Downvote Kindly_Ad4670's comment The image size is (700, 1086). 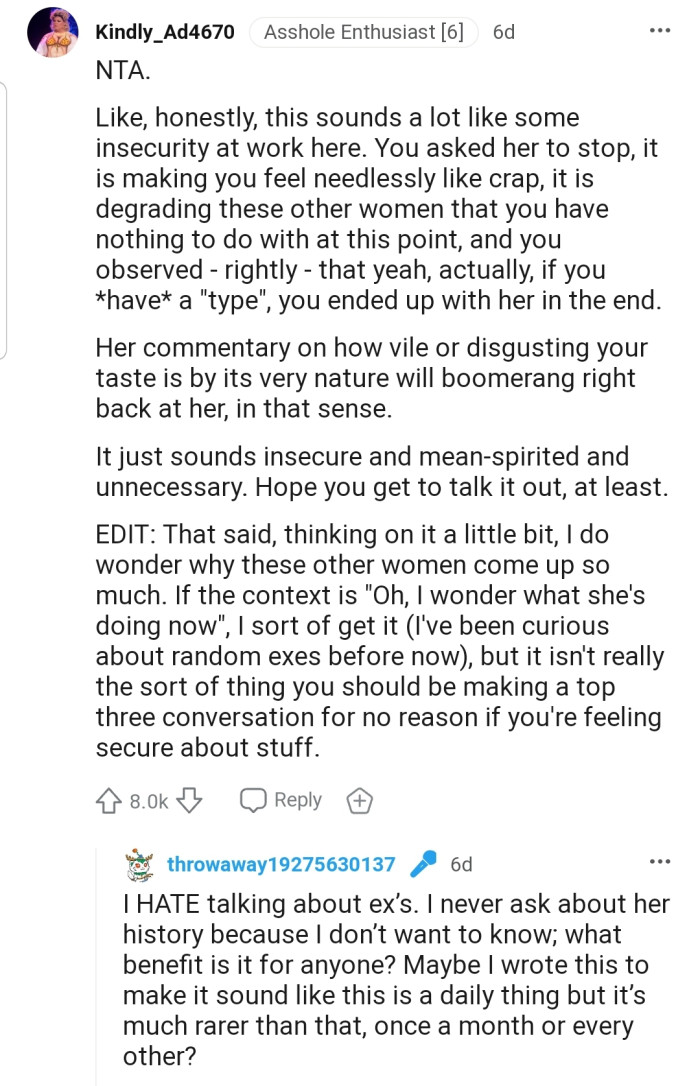click(193, 800)
